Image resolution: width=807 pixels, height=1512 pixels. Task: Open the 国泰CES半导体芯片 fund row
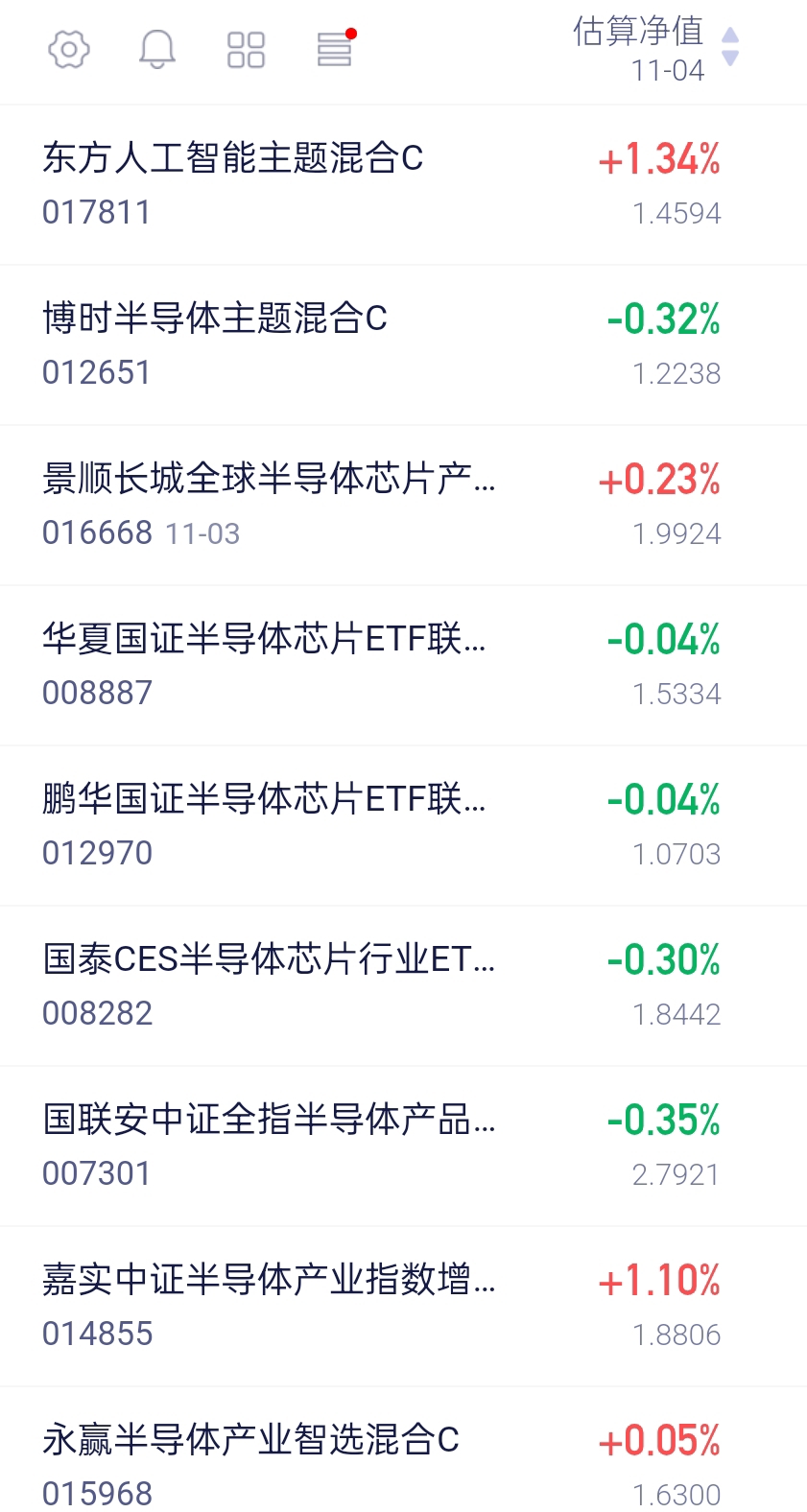[269, 959]
